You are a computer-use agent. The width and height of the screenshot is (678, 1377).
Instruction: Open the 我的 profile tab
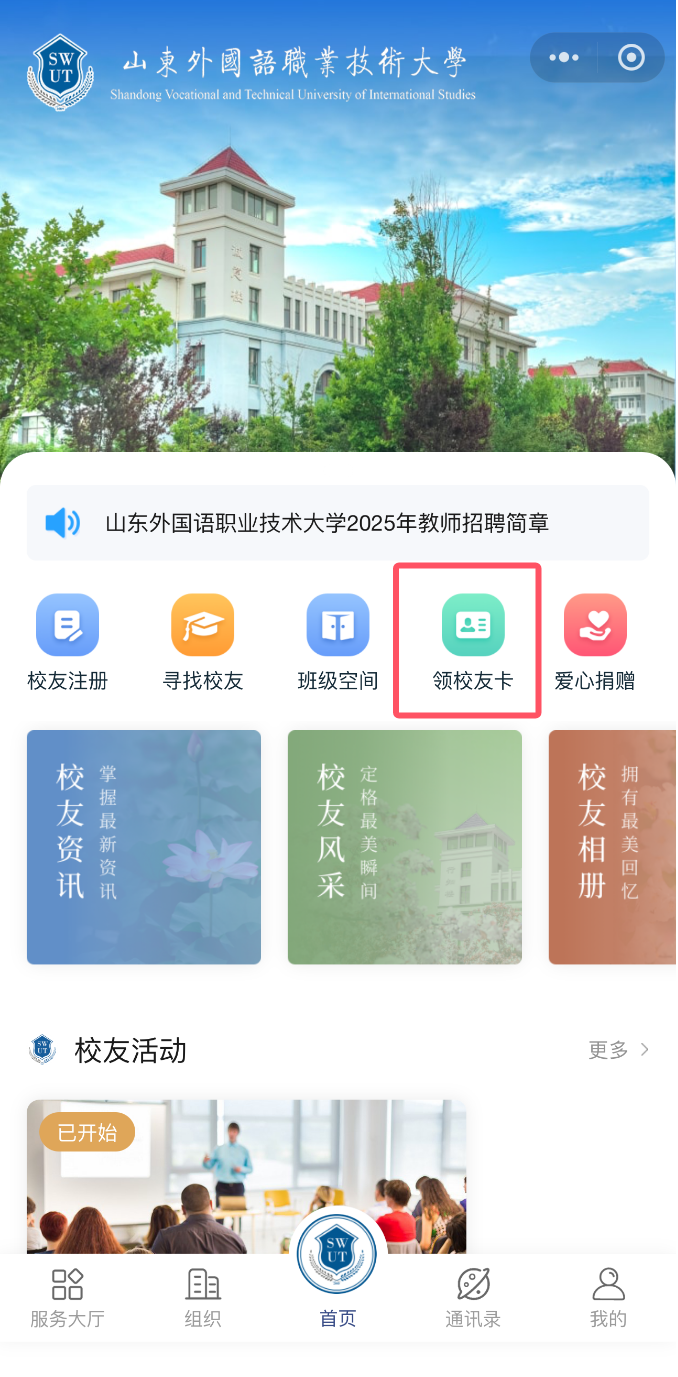(x=608, y=1298)
